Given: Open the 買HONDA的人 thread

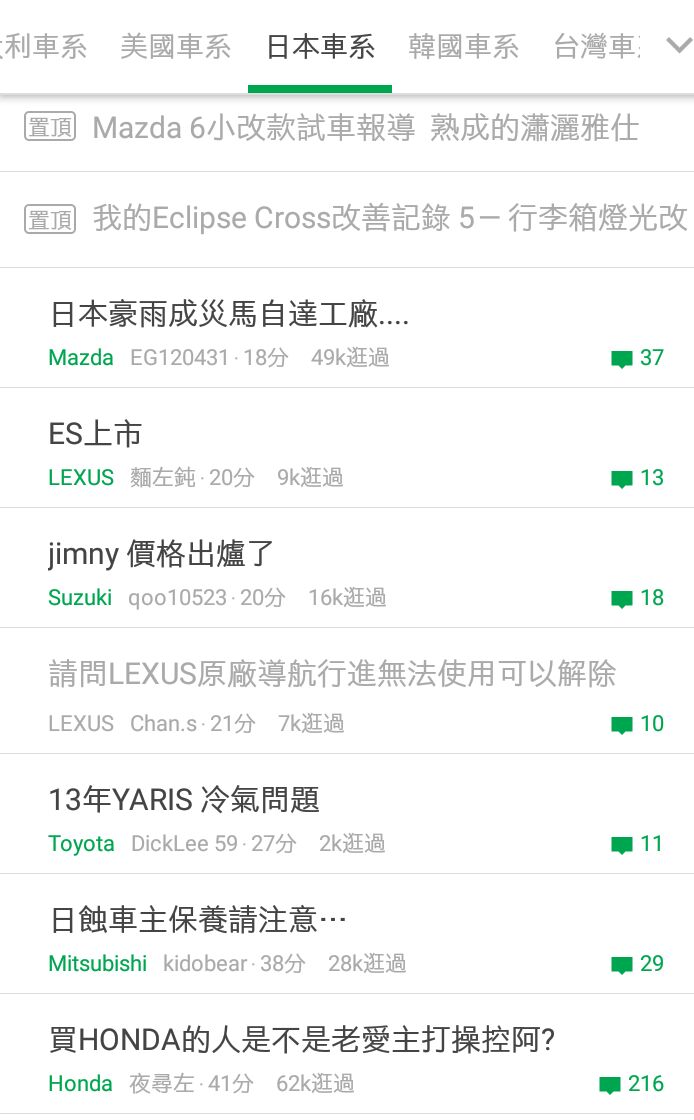Looking at the screenshot, I should tap(347, 1054).
